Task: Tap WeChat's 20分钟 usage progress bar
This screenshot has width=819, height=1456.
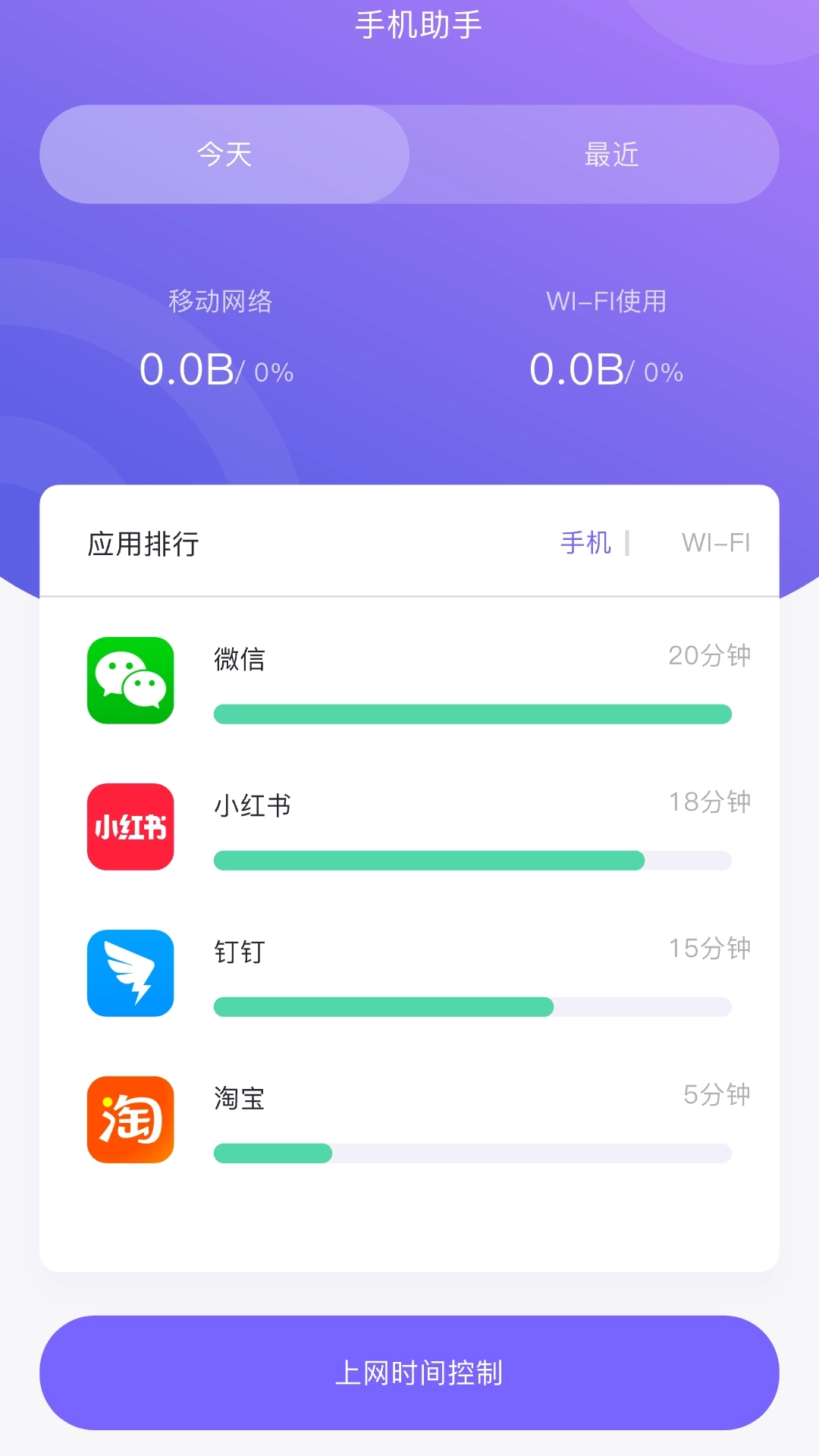Action: point(472,714)
